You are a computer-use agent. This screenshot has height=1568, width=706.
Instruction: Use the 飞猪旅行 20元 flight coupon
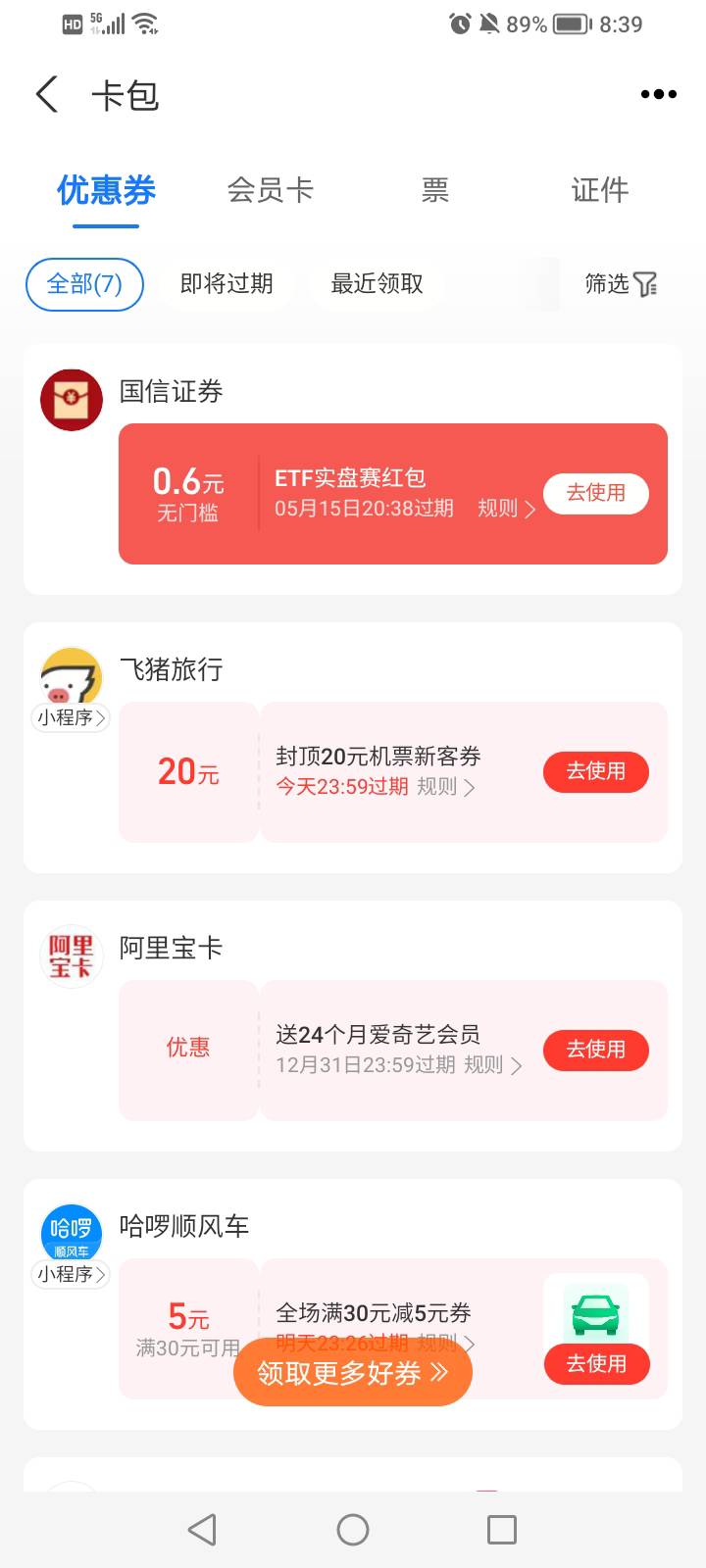(595, 771)
